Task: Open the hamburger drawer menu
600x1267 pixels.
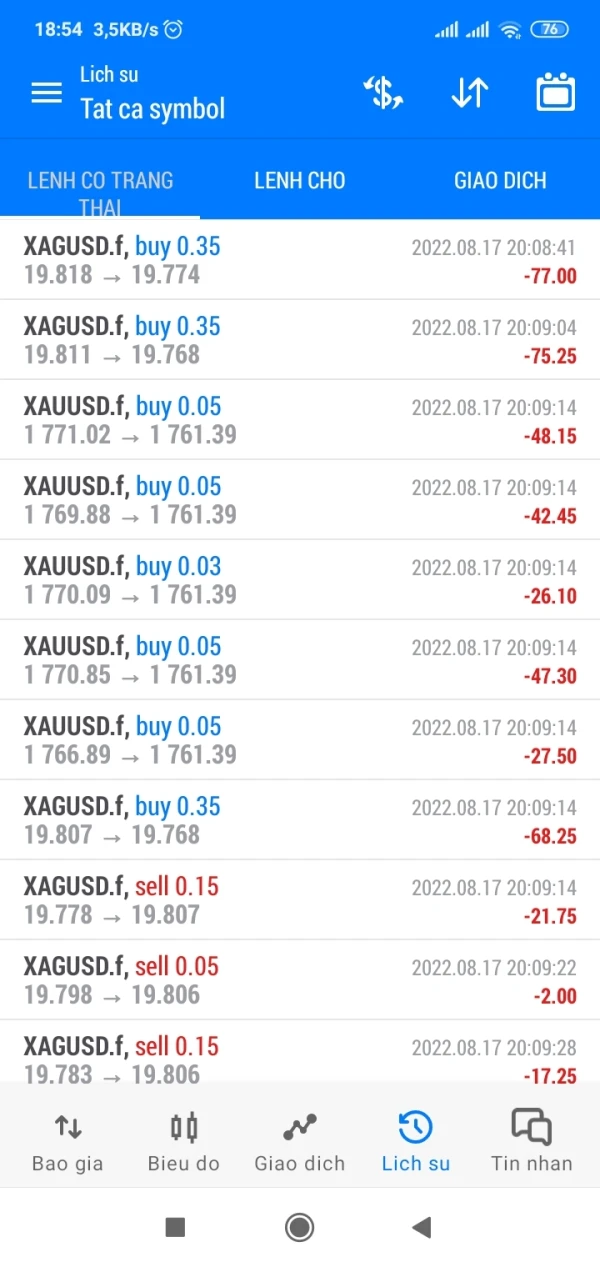Action: [46, 93]
